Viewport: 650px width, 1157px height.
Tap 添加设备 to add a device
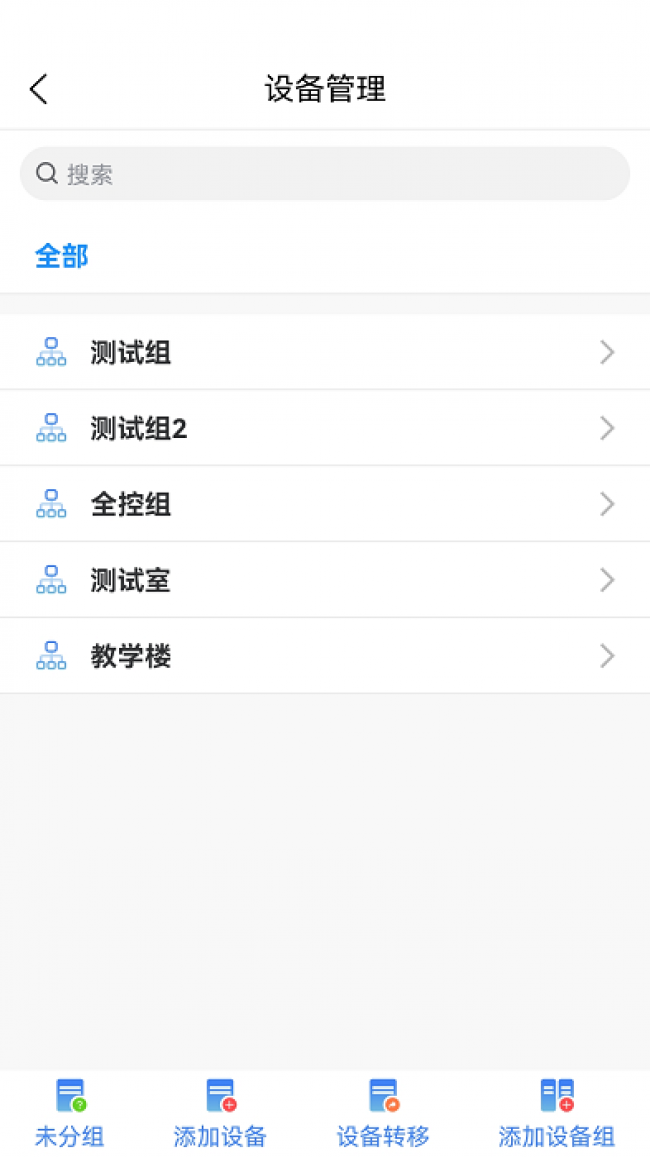click(220, 1113)
